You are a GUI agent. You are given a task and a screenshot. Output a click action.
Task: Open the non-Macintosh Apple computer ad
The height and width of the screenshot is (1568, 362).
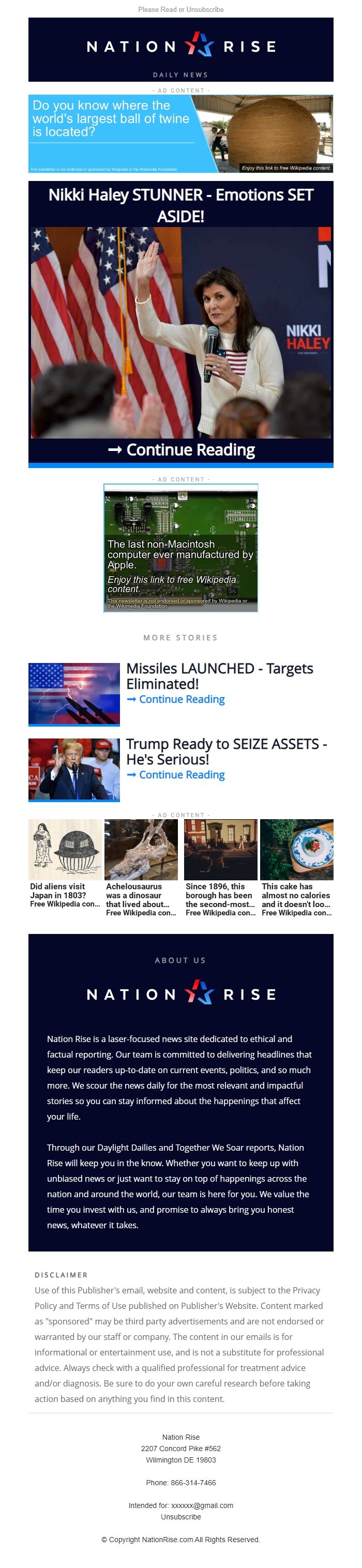coord(180,548)
